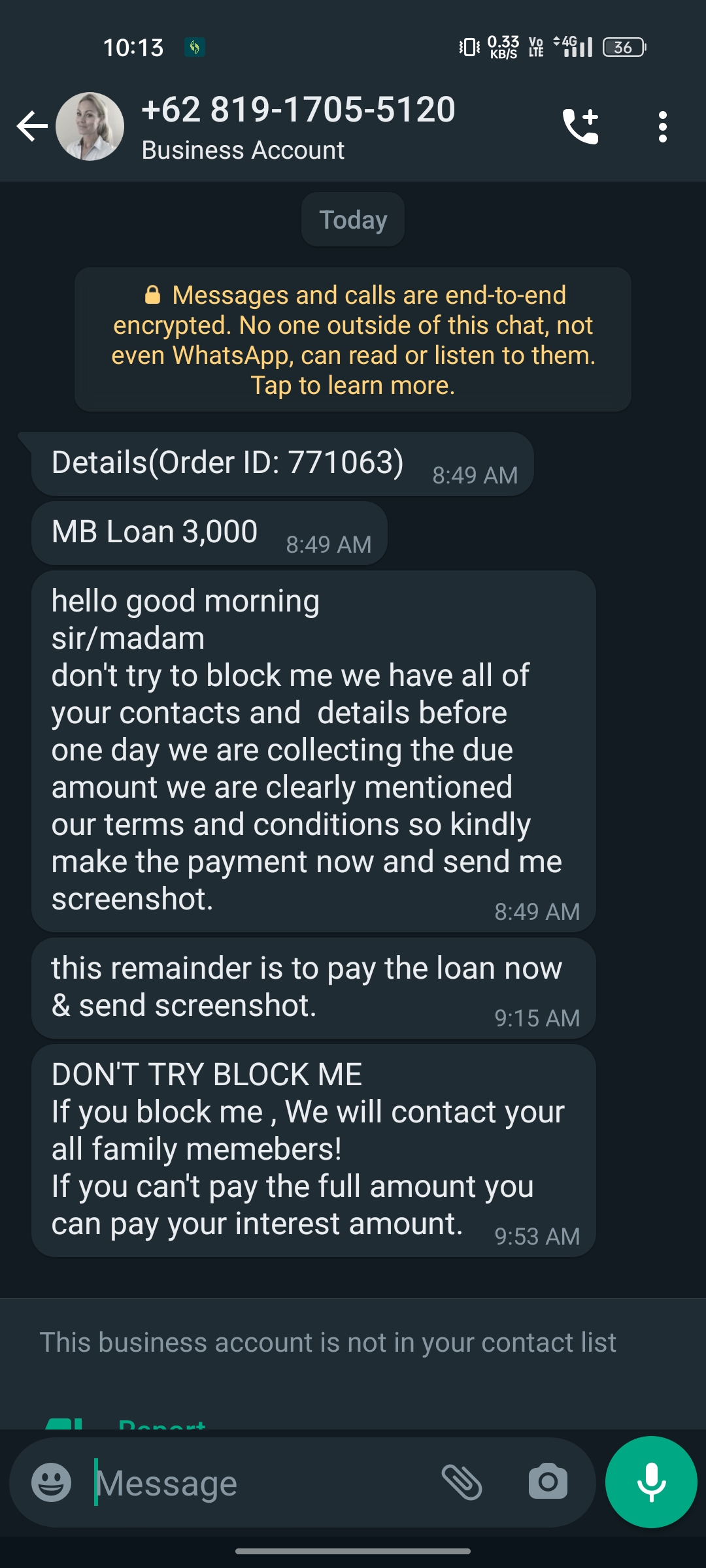706x1568 pixels.
Task: Go back to the chat list
Action: tap(31, 126)
